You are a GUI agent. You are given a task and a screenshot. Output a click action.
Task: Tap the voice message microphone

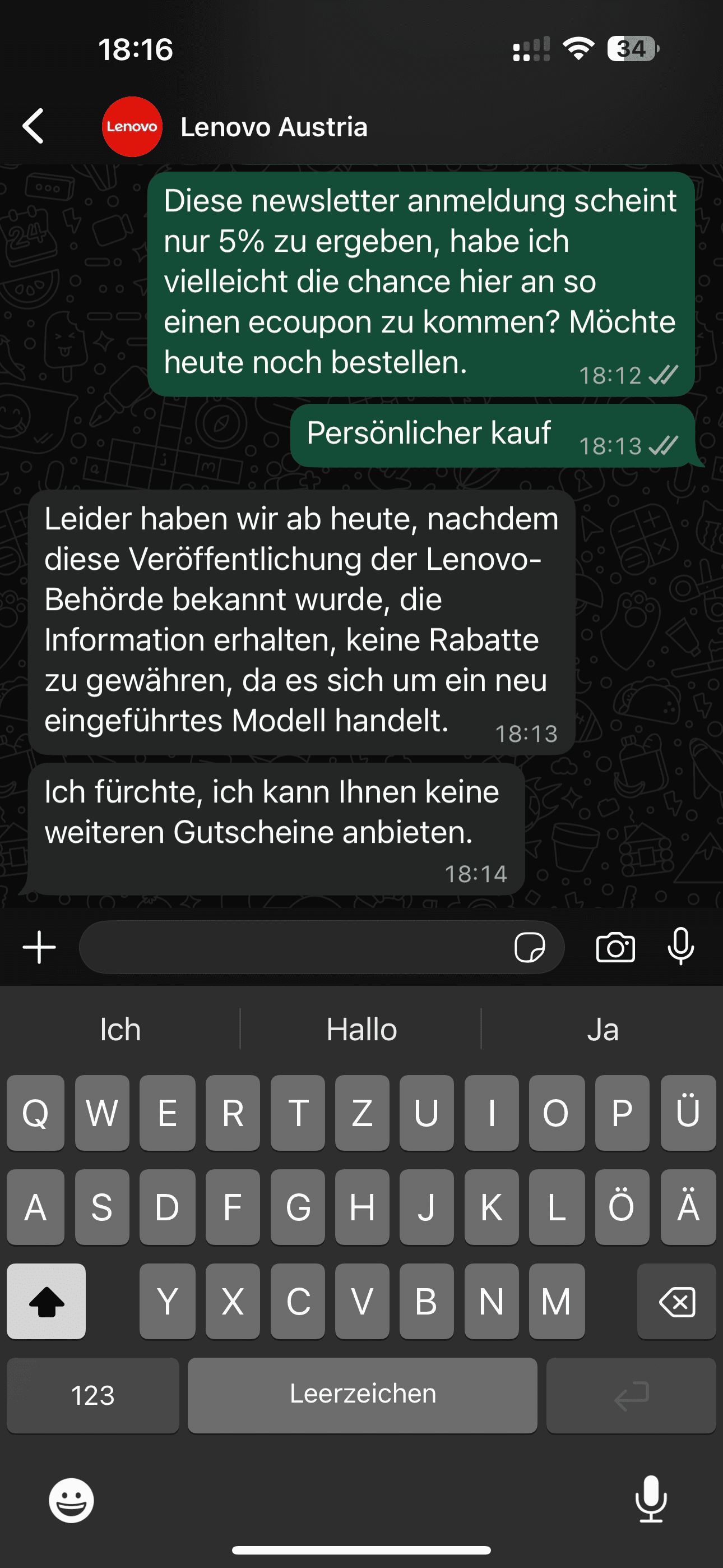pyautogui.click(x=680, y=947)
